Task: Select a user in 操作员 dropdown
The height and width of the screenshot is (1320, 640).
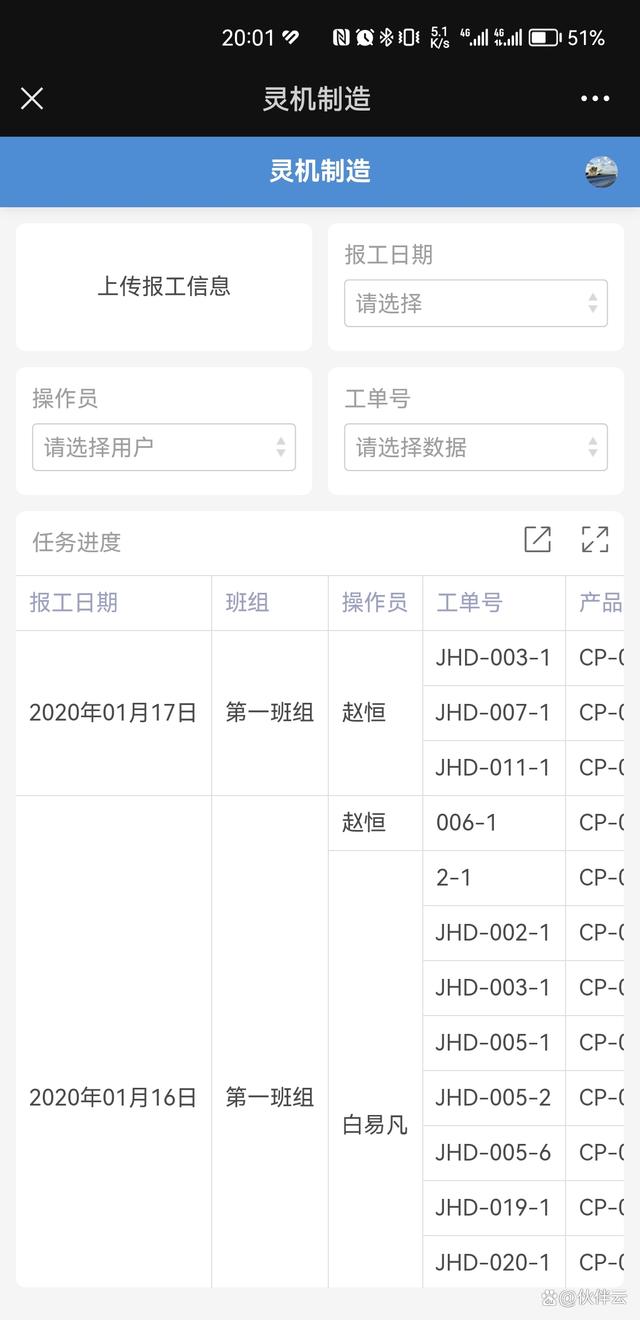Action: [x=164, y=447]
